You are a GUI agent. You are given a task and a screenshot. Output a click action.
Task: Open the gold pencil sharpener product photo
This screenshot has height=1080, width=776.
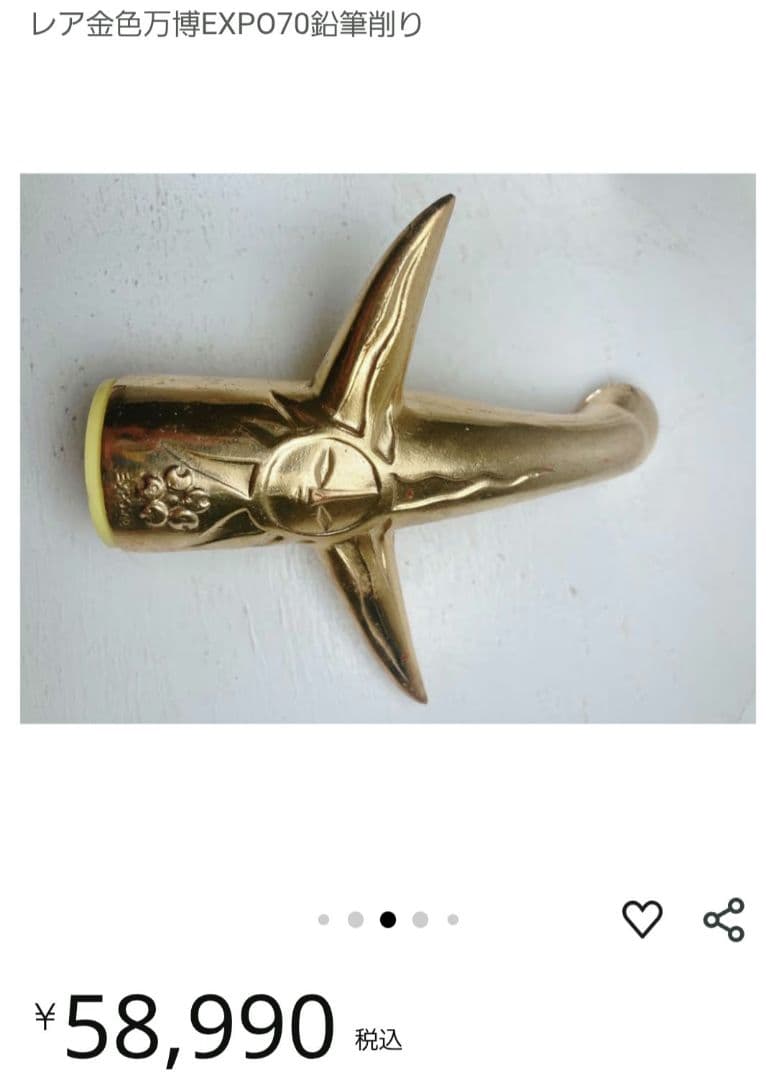click(388, 448)
